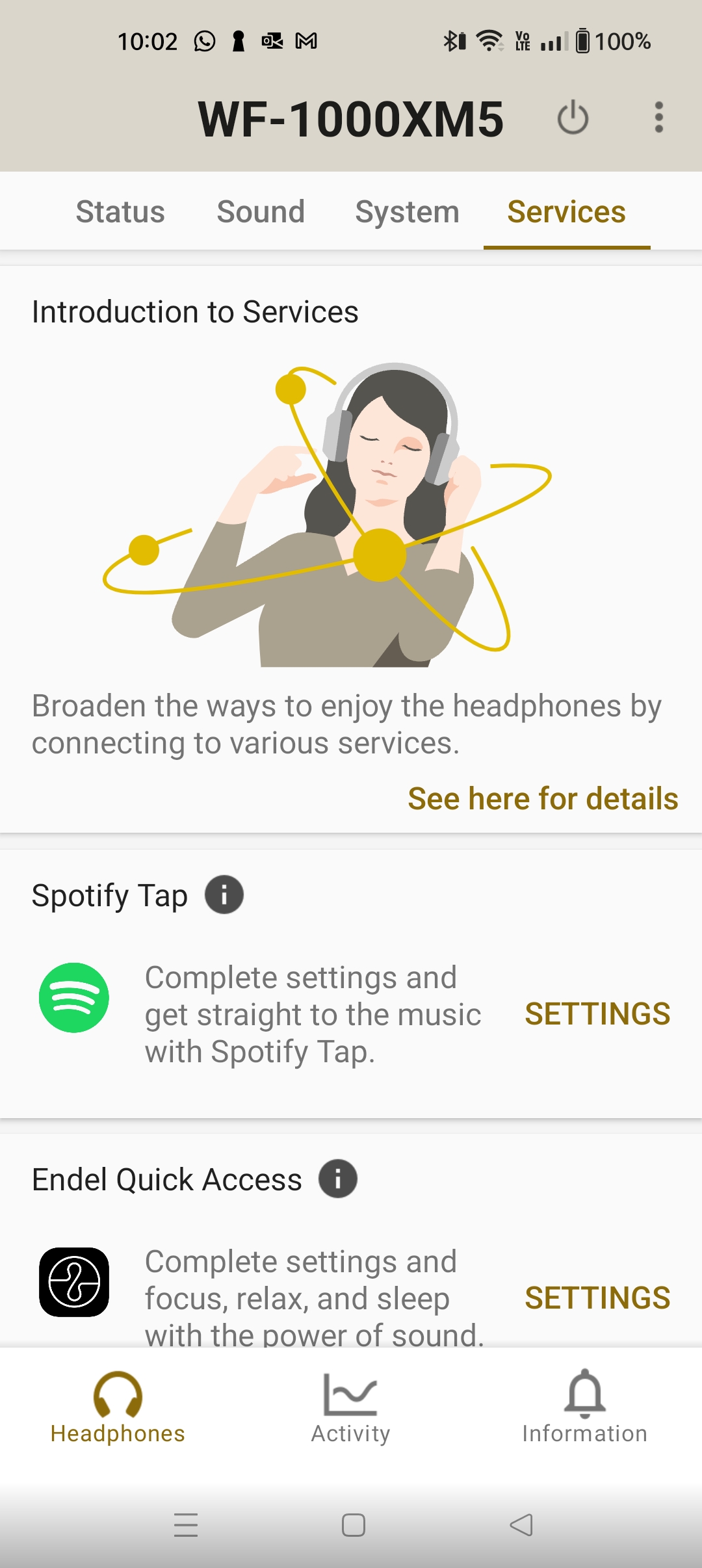Switch to the Sound tab
Viewport: 702px width, 1568px height.
point(261,212)
